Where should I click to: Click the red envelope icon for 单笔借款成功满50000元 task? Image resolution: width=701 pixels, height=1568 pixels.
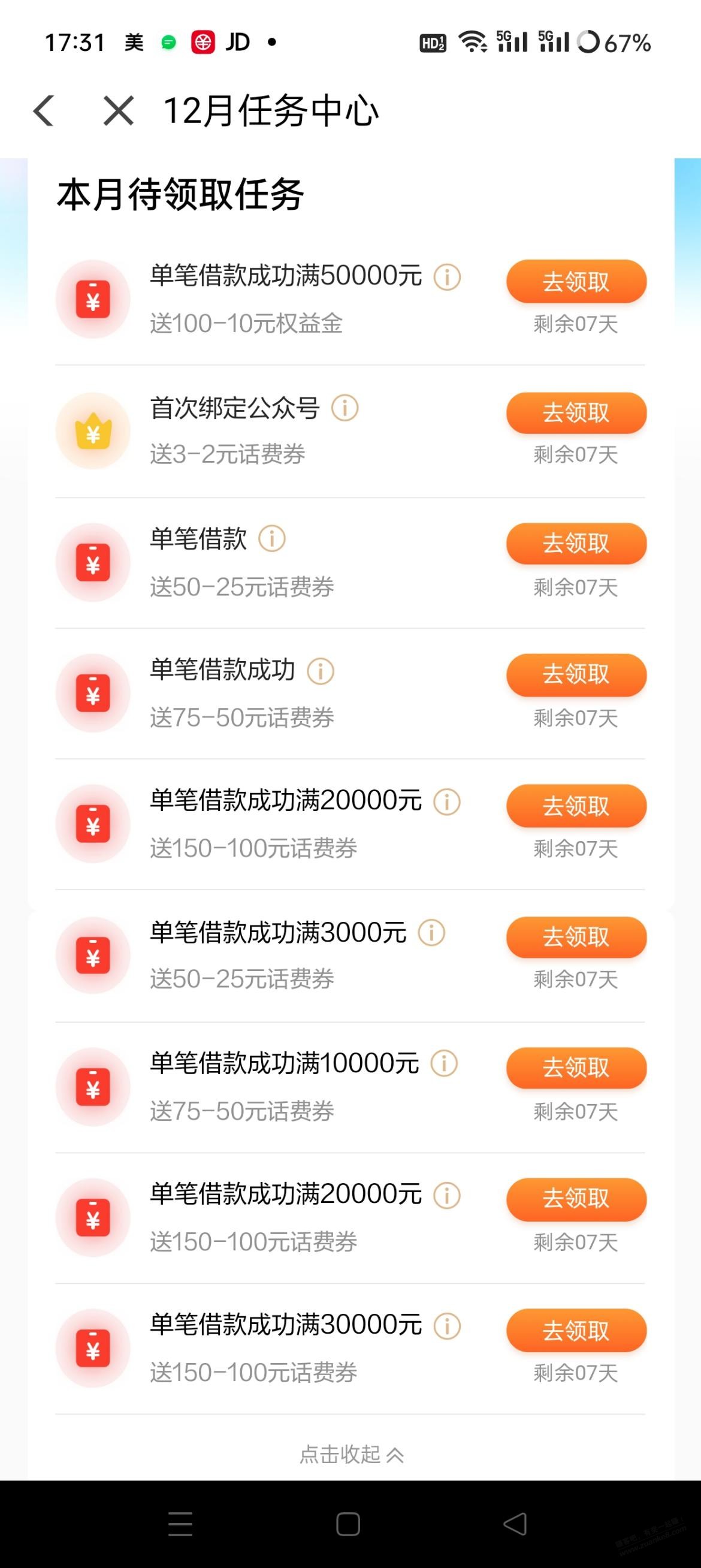pos(92,298)
